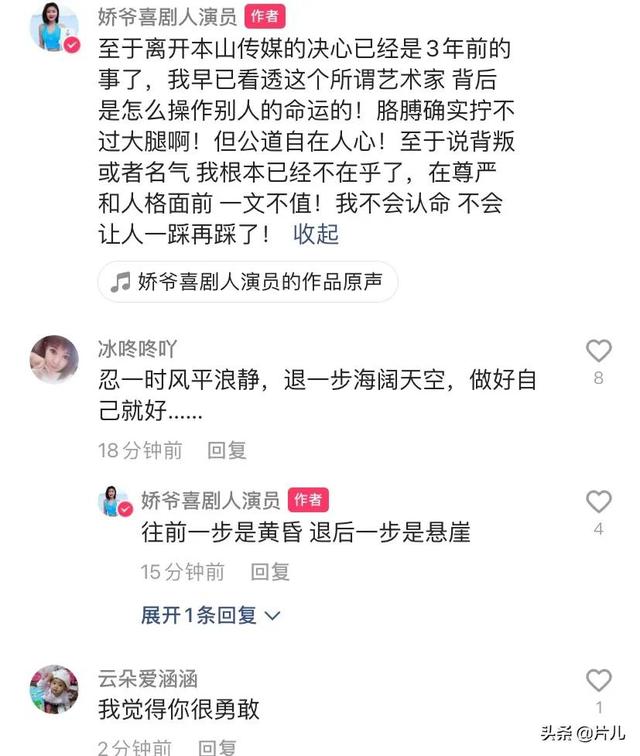Collapse the author's long comment with 收起
Image resolution: width=640 pixels, height=756 pixels.
[x=316, y=234]
